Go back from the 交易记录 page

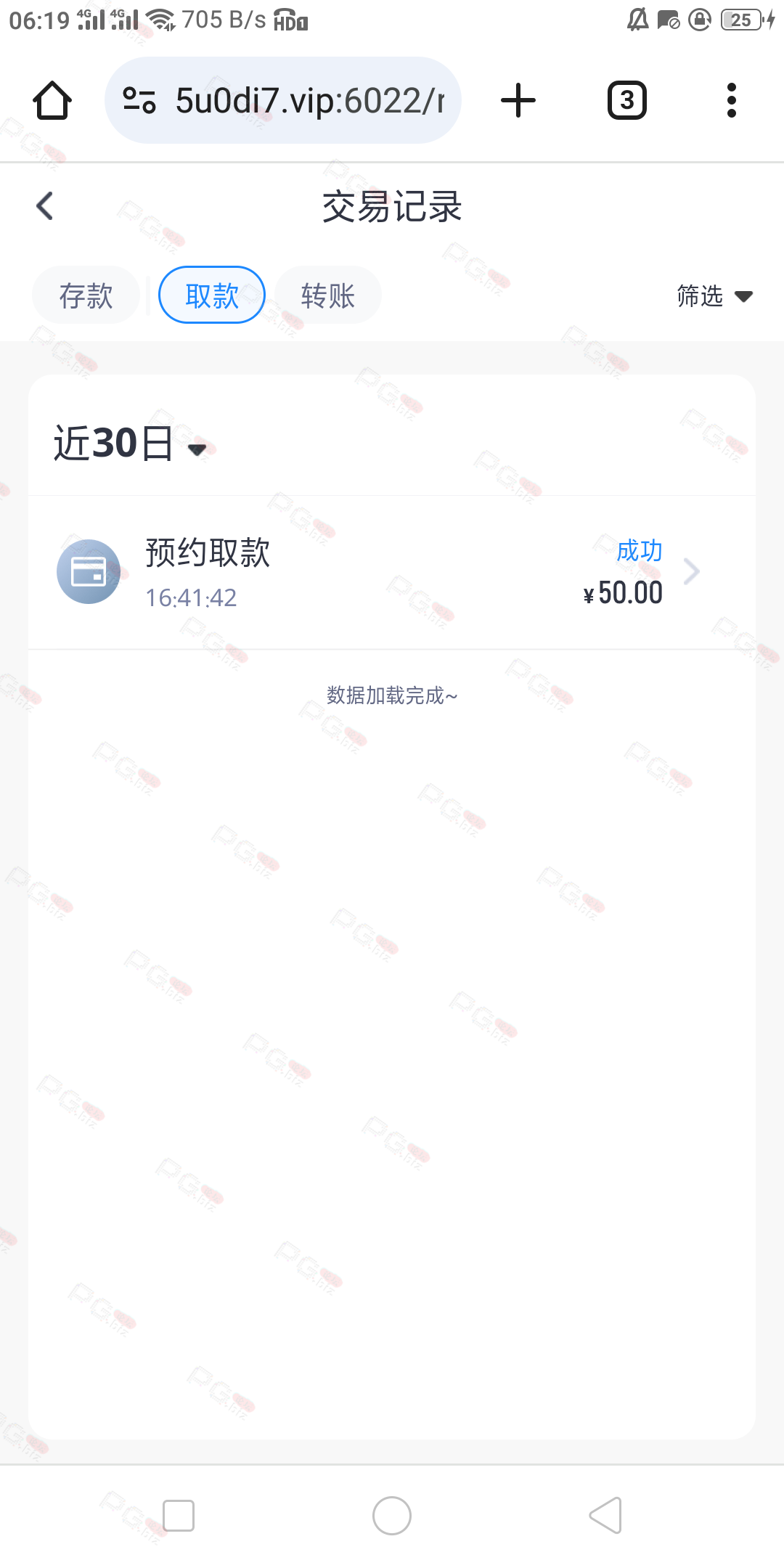[45, 206]
